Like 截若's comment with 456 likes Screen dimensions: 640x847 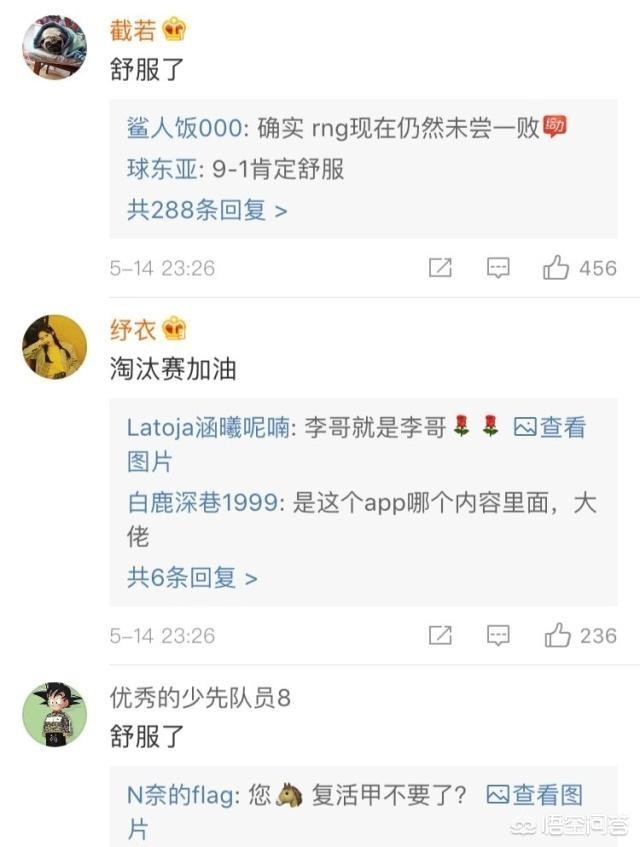[x=557, y=268]
